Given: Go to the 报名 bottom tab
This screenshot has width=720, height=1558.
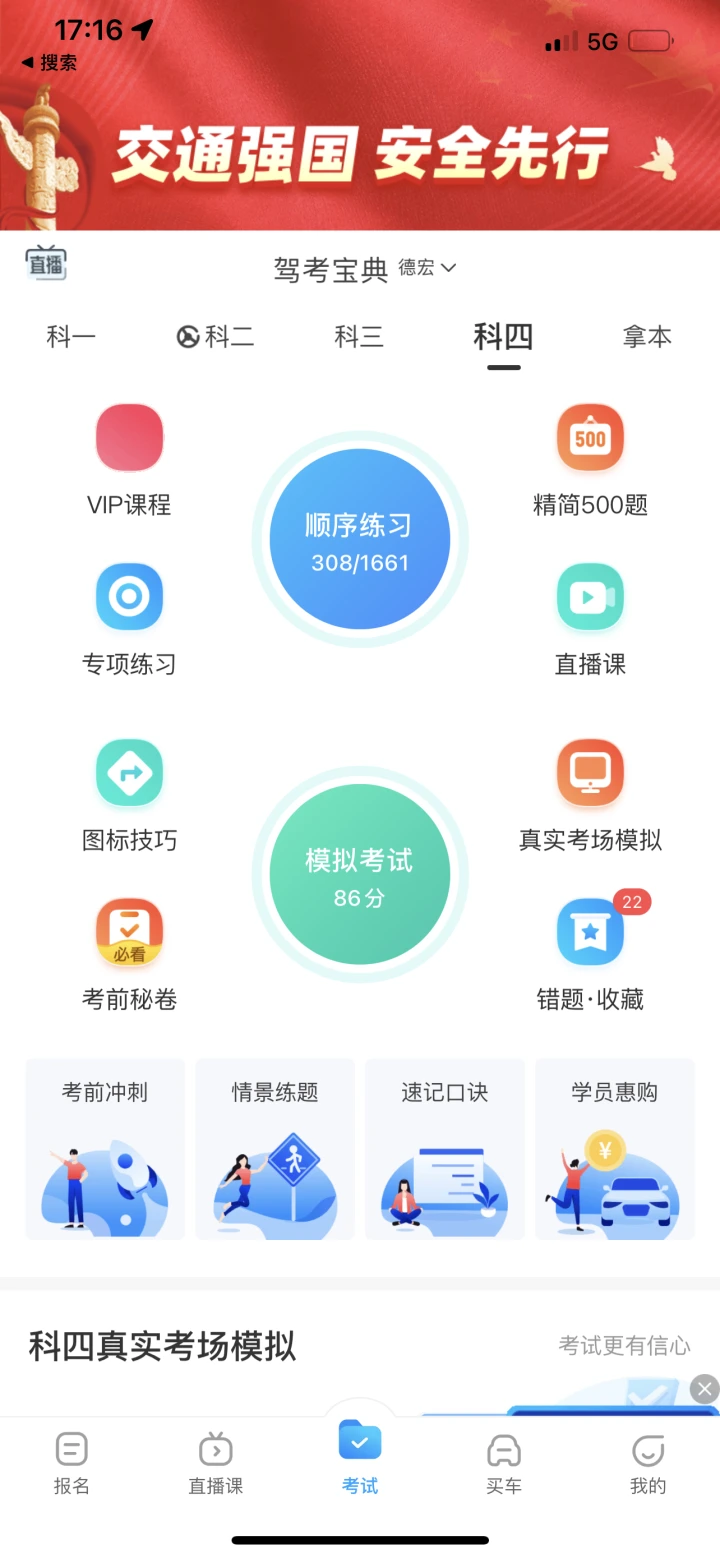Looking at the screenshot, I should pyautogui.click(x=72, y=1463).
